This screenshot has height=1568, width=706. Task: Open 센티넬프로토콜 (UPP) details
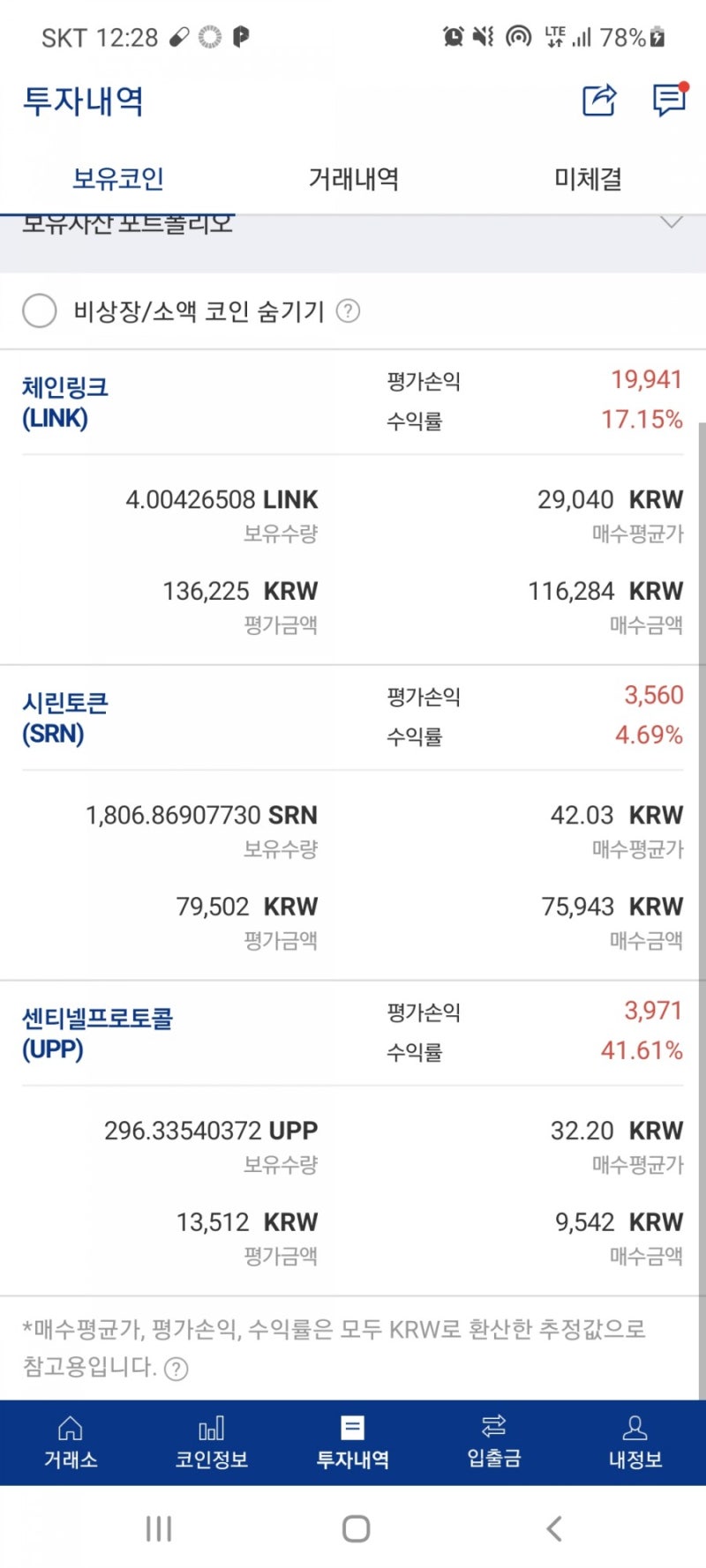98,1032
